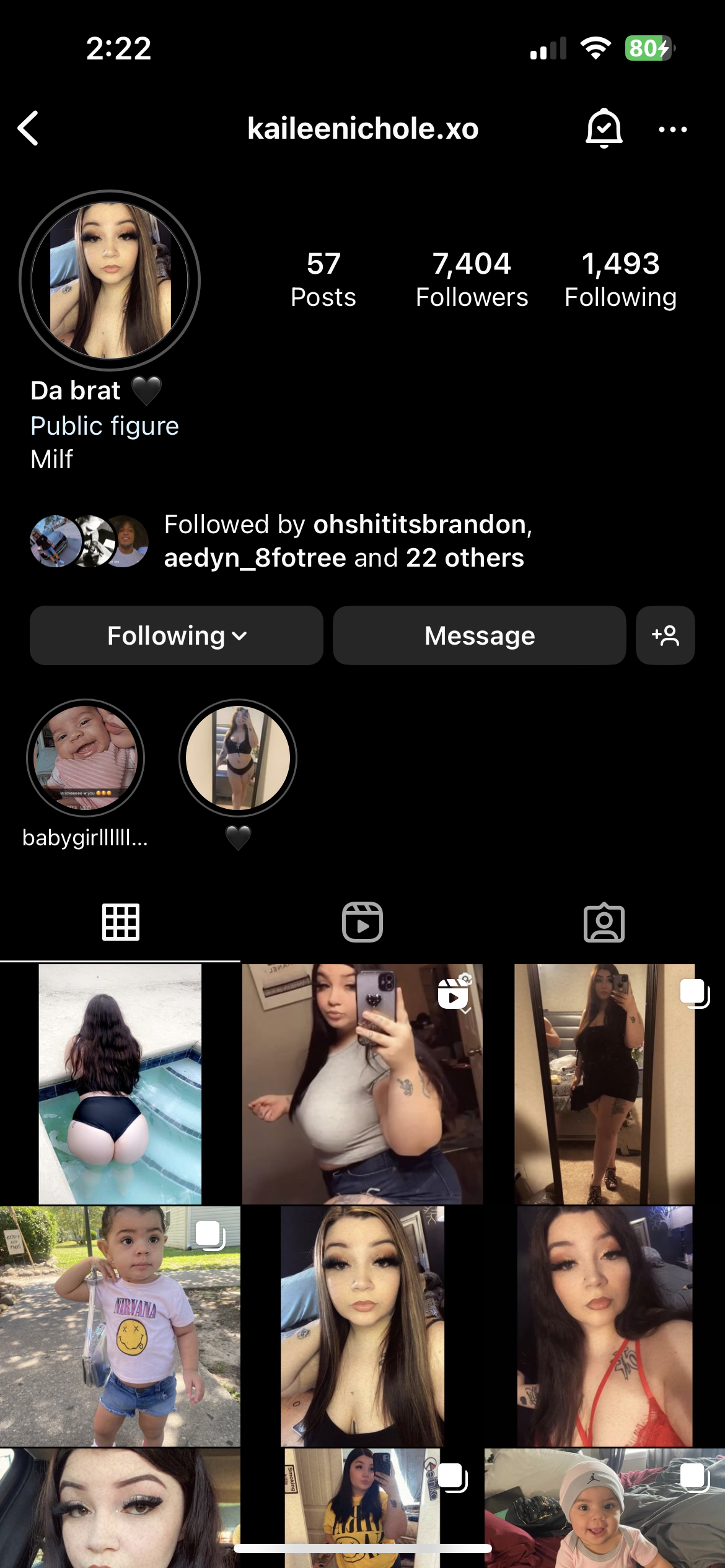
Task: Open the three-dot overflow menu
Action: [x=672, y=129]
